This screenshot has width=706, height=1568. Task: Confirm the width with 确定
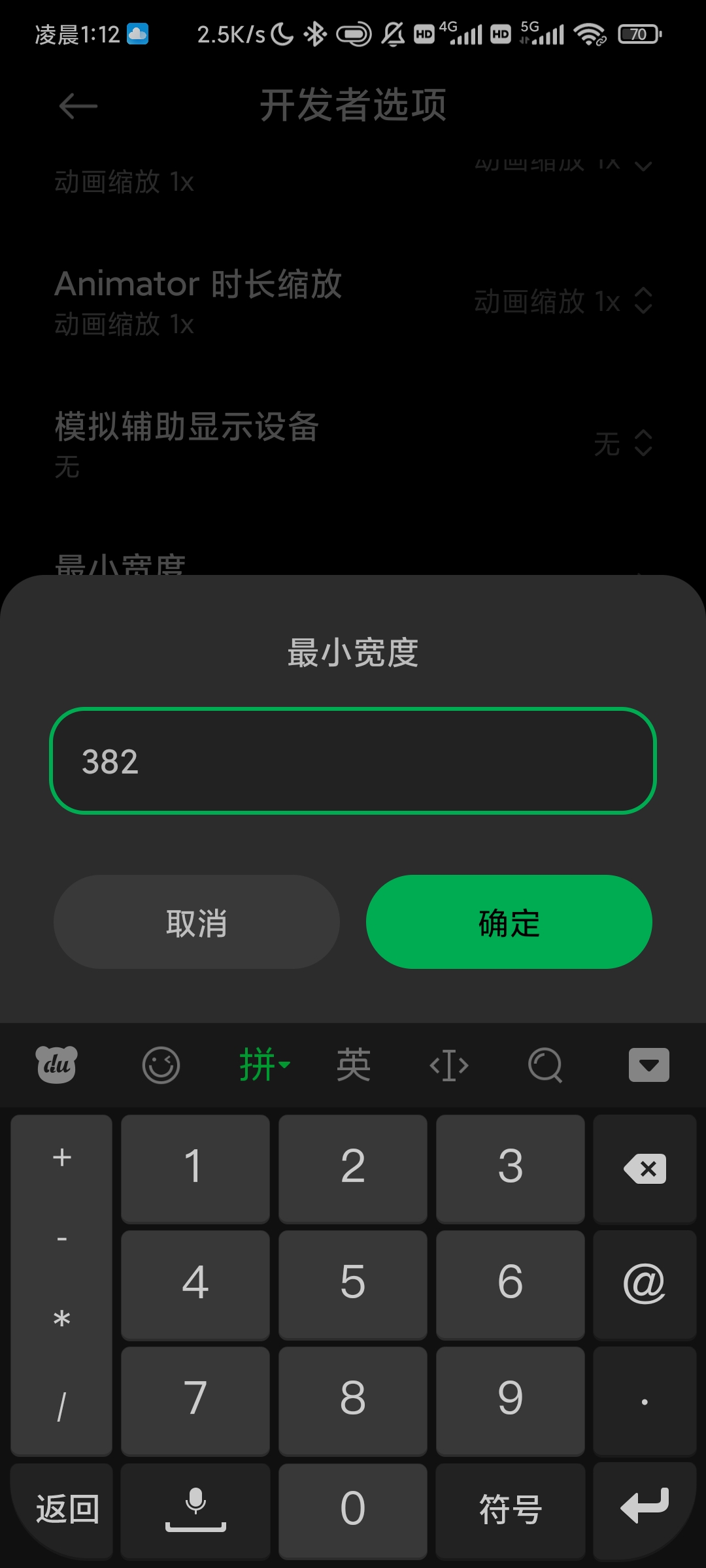[509, 922]
